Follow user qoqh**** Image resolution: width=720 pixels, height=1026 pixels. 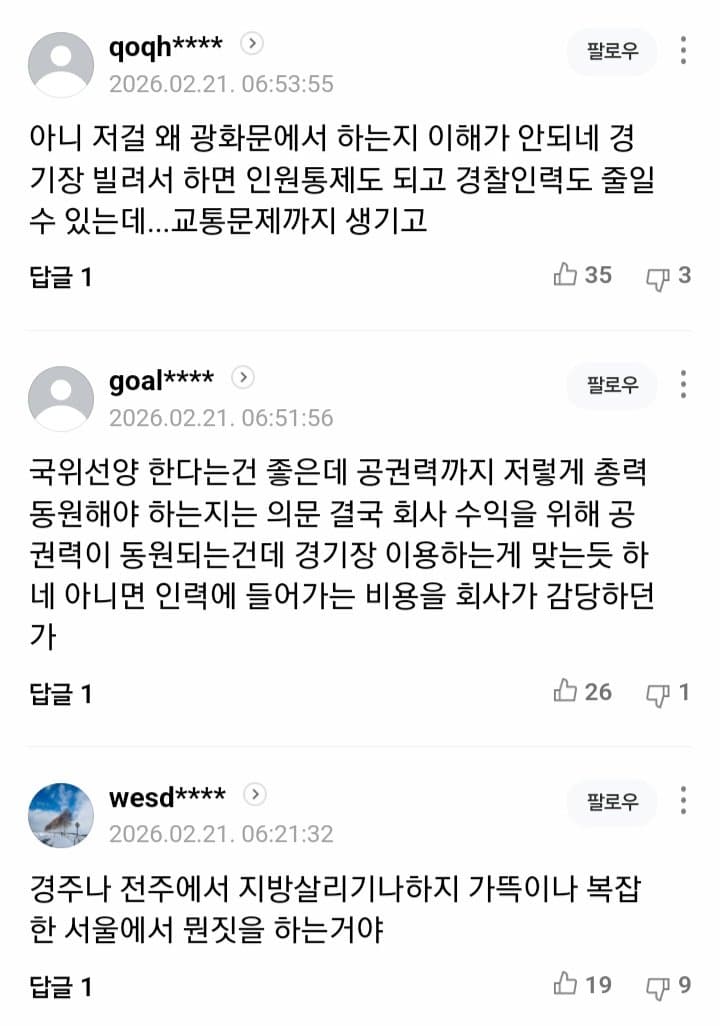coord(612,51)
